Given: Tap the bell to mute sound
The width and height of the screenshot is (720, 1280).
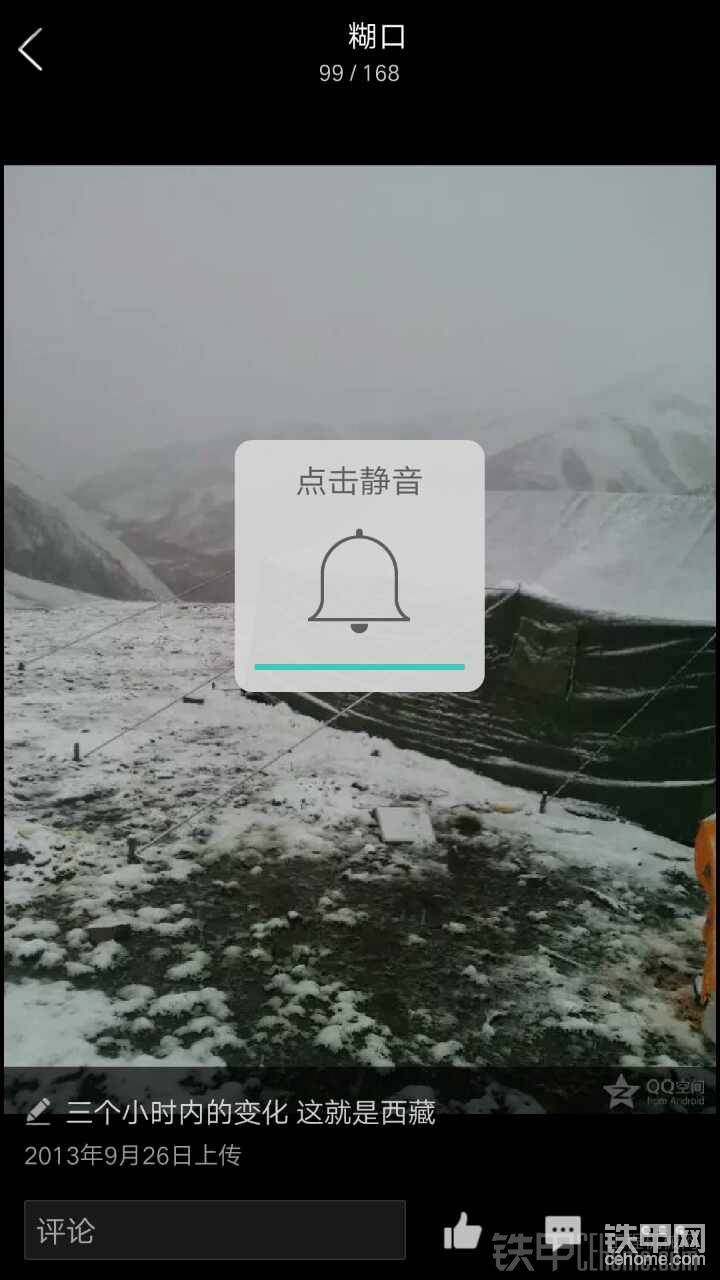Looking at the screenshot, I should click(359, 581).
